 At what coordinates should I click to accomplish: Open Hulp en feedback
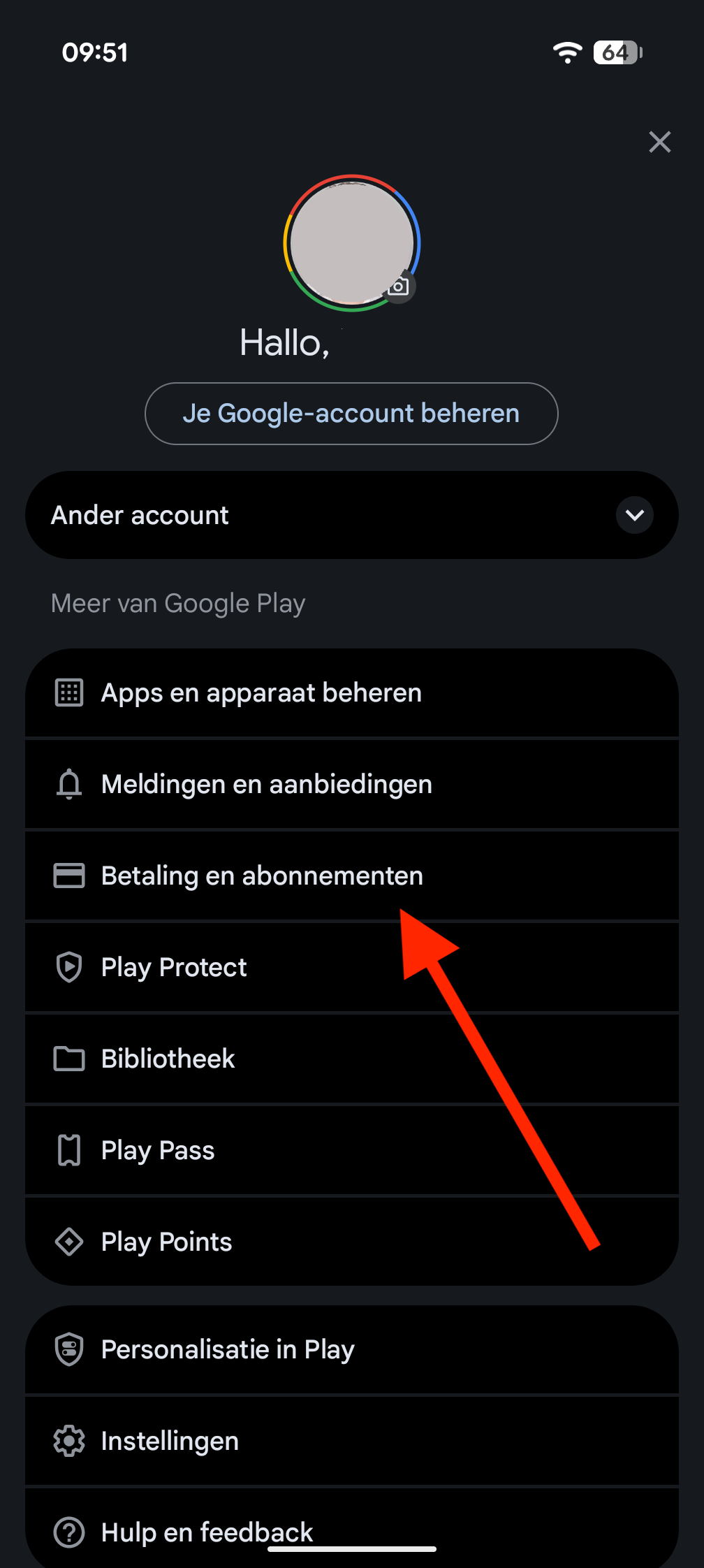tap(207, 1530)
